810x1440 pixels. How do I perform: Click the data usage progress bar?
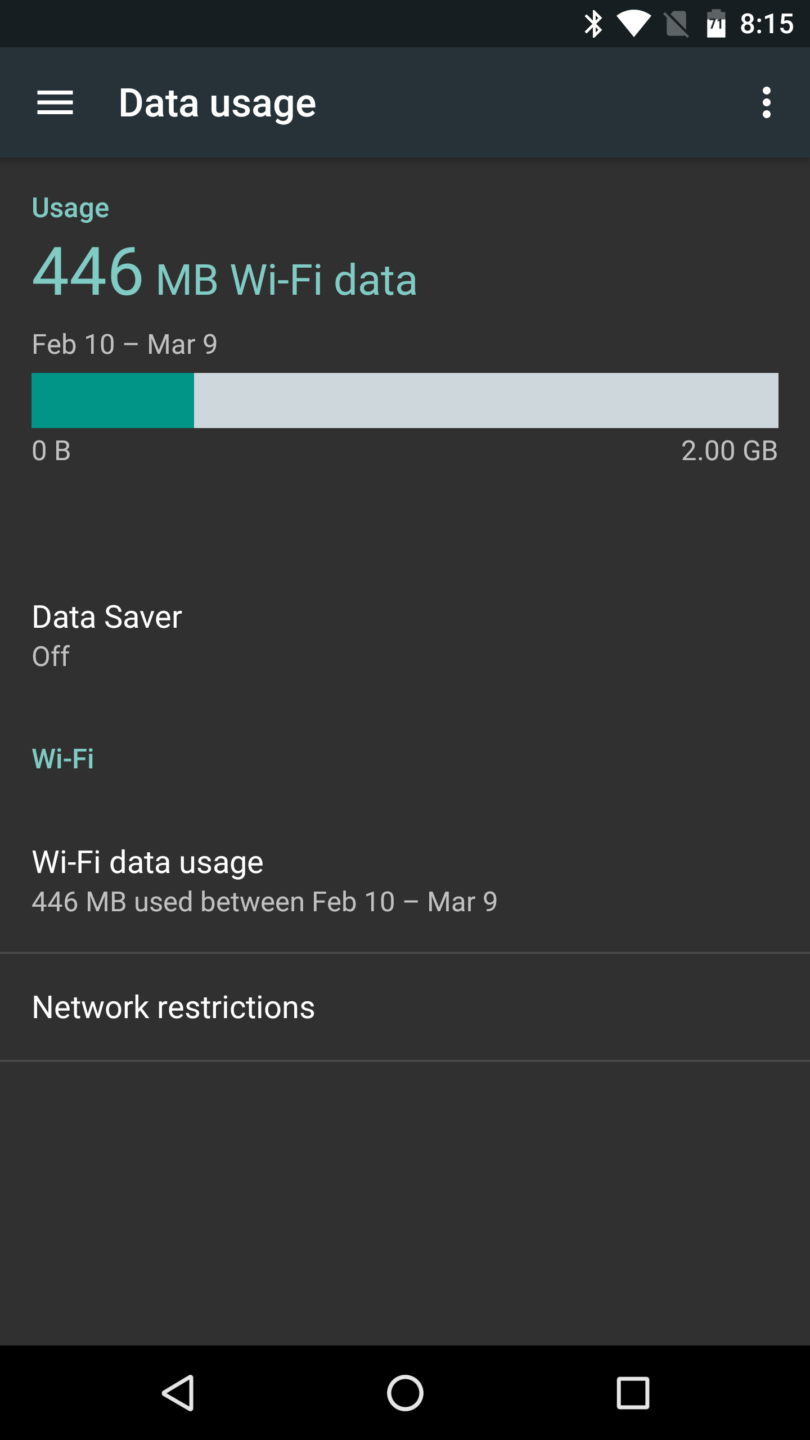(405, 400)
